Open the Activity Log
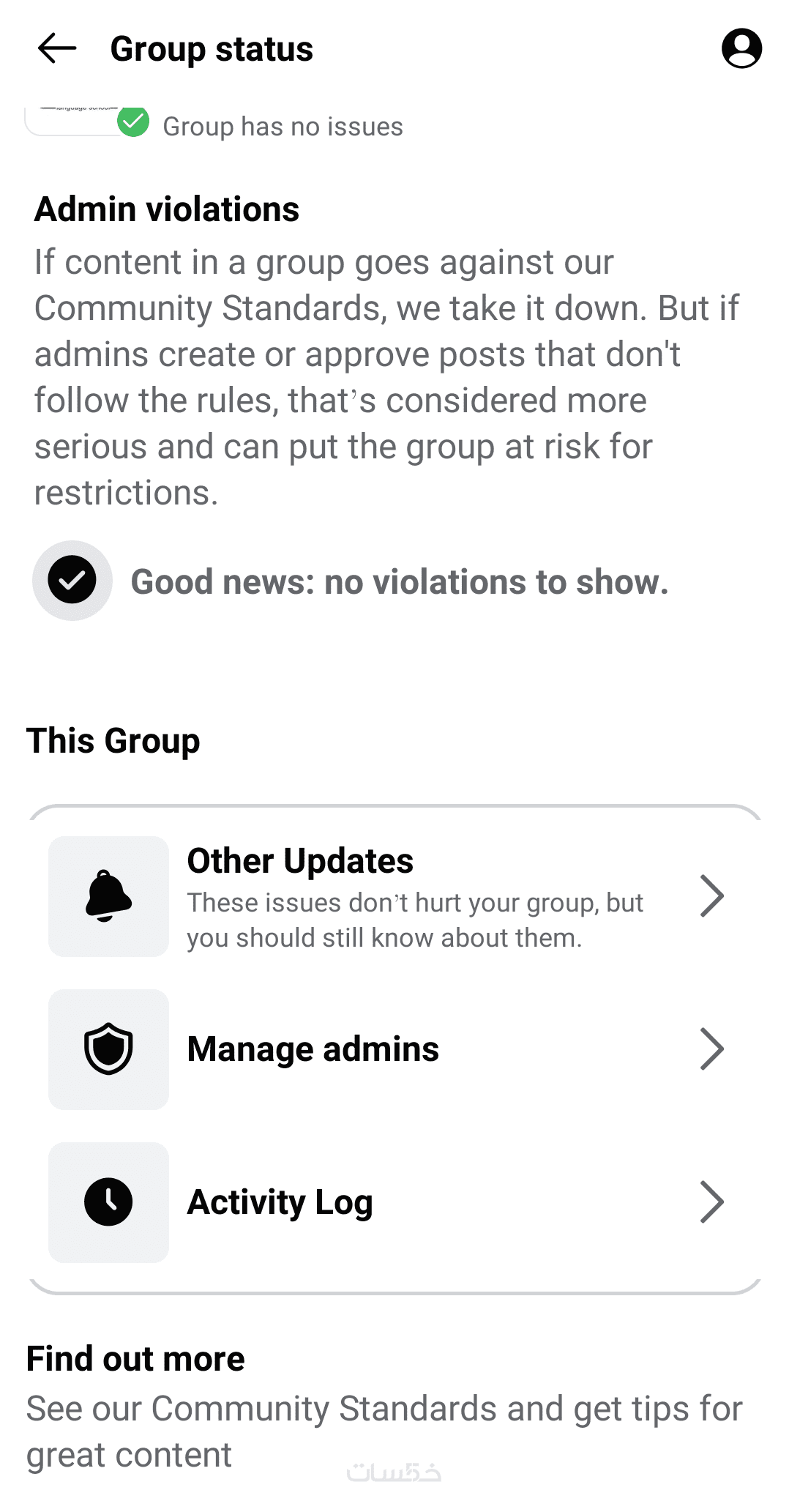The height and width of the screenshot is (1512, 789). click(x=395, y=1202)
